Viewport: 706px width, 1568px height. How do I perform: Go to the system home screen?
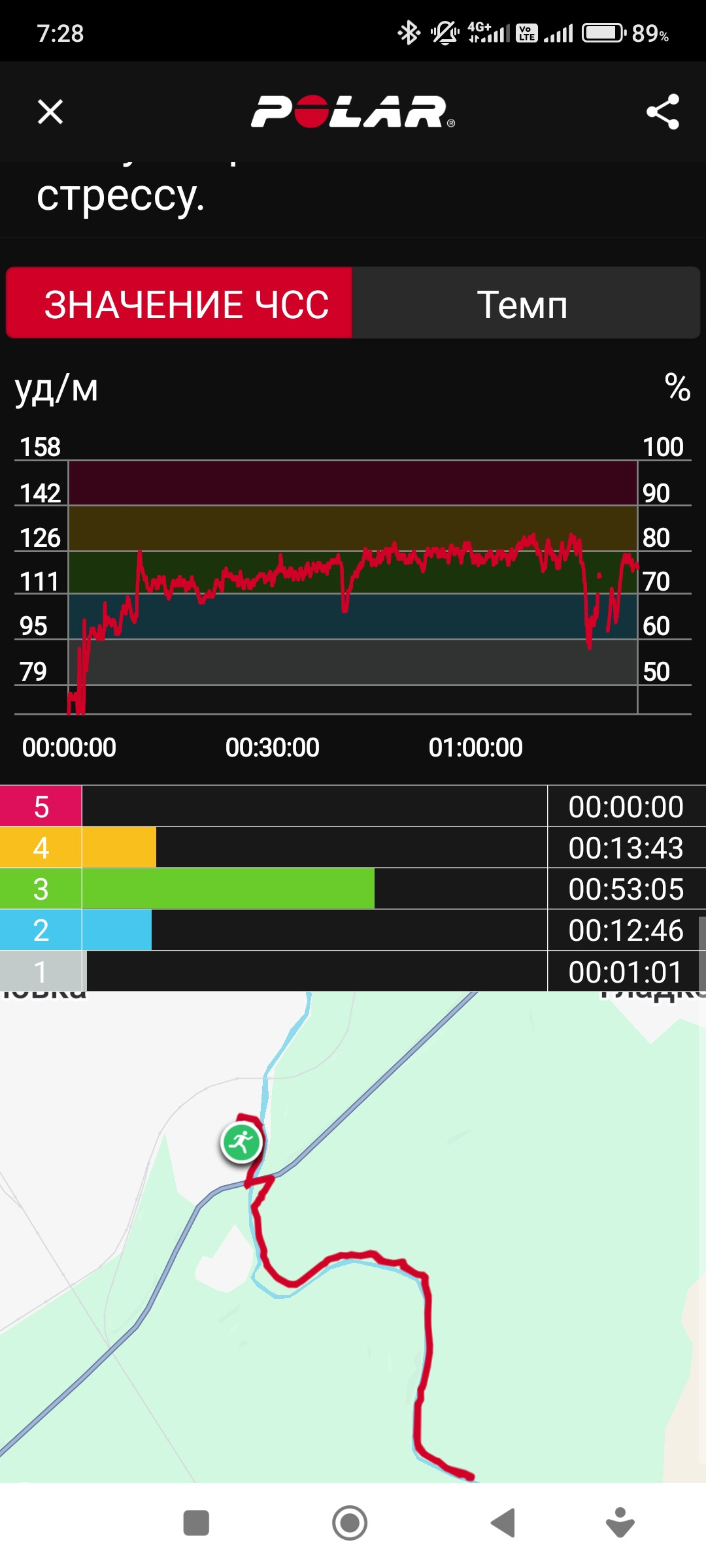coord(350,1523)
